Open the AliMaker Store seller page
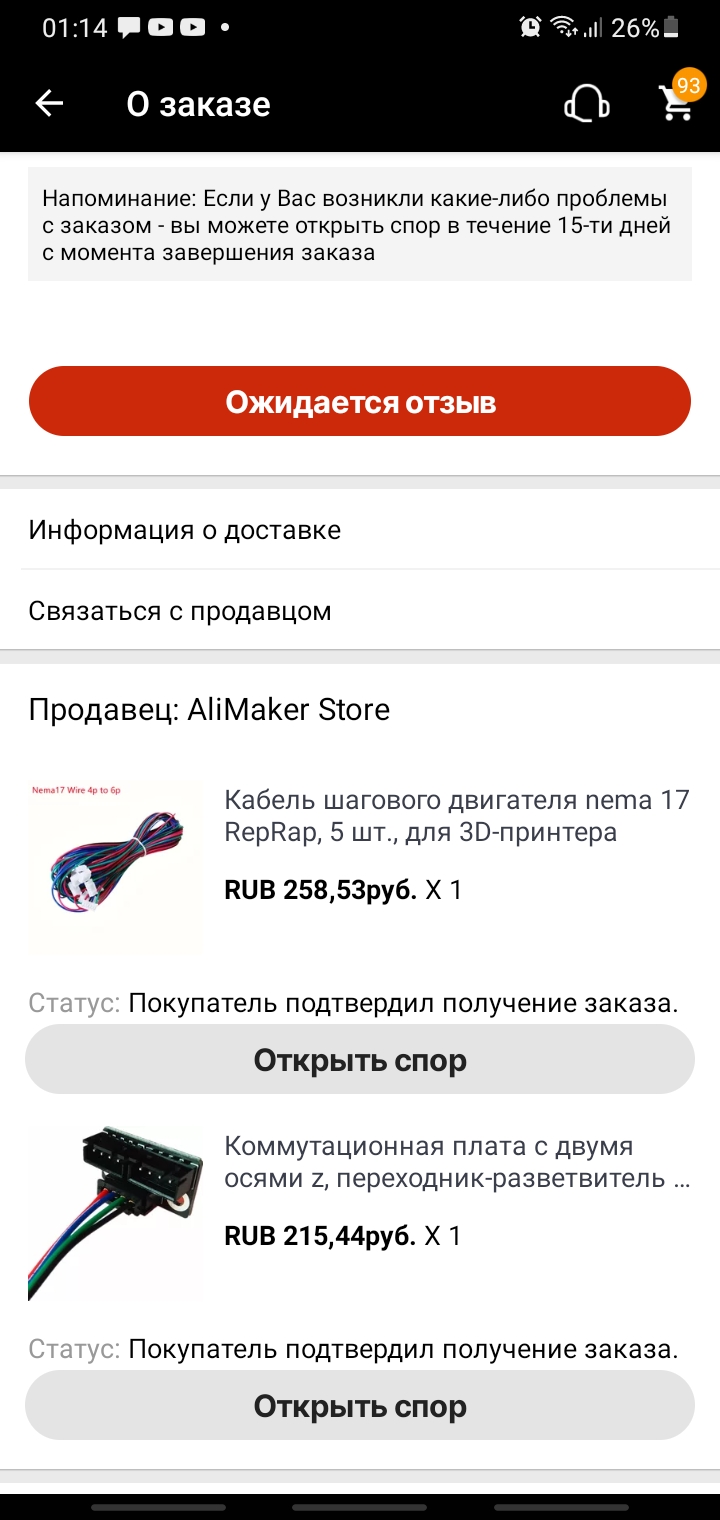 coord(209,710)
